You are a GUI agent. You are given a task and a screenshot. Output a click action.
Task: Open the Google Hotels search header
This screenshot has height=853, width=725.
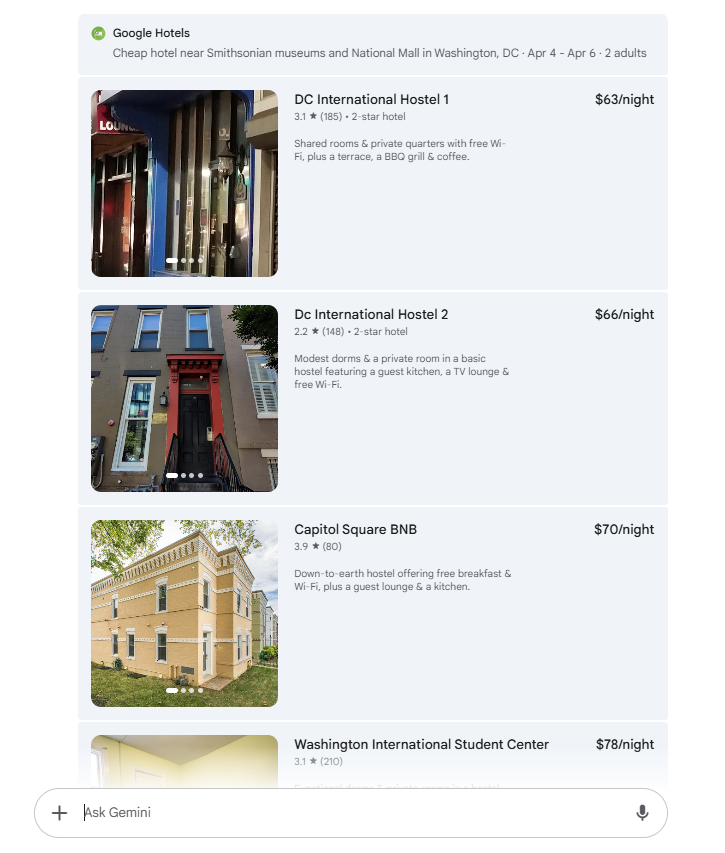pos(372,44)
